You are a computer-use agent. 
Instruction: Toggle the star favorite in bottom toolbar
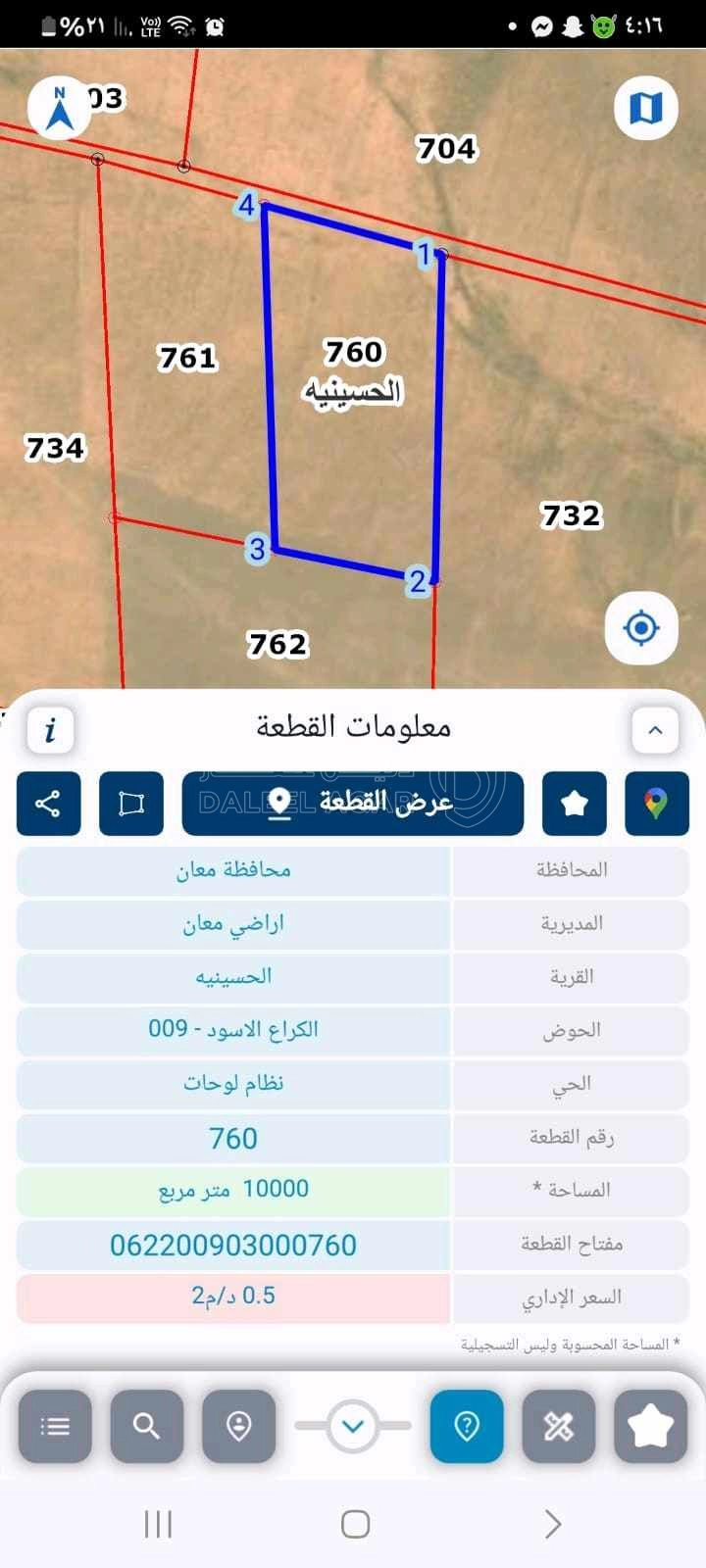pos(651,1427)
